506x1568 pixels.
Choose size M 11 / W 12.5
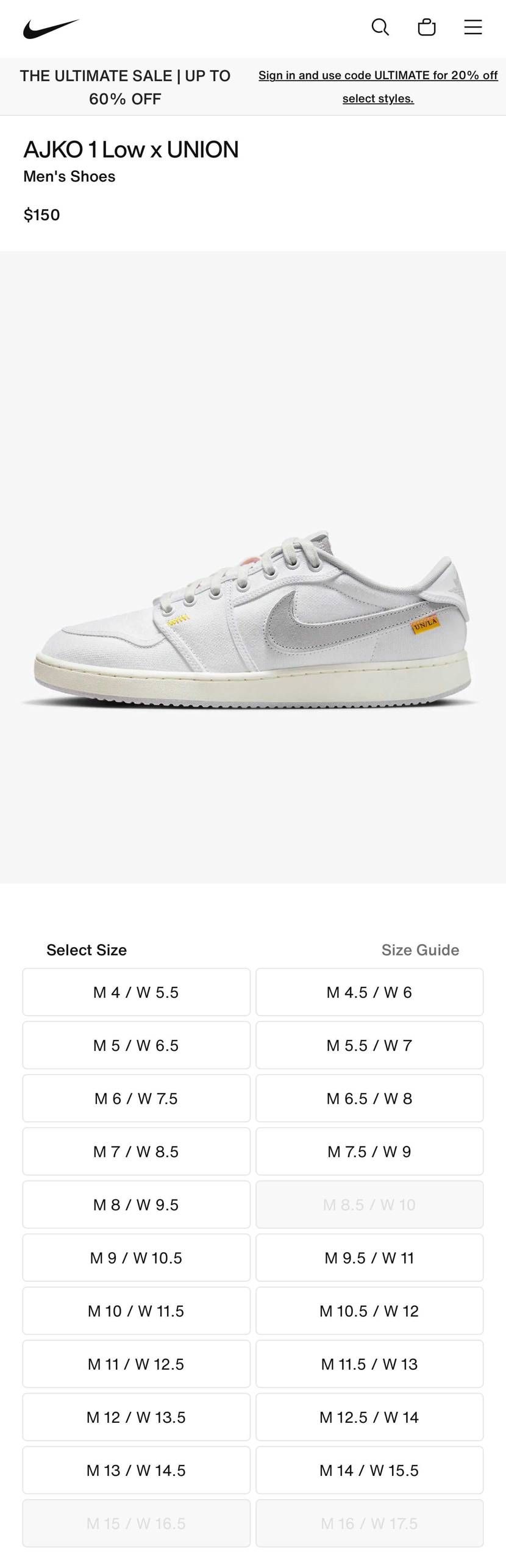[x=137, y=1364]
